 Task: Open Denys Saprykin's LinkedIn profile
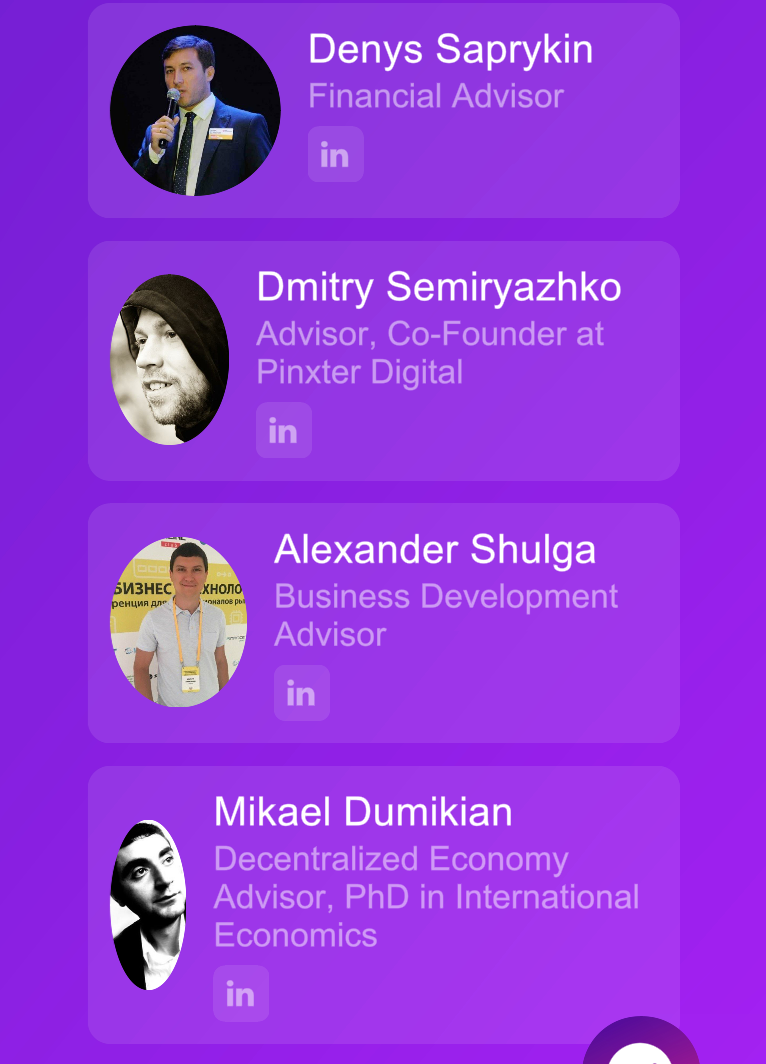click(x=336, y=154)
